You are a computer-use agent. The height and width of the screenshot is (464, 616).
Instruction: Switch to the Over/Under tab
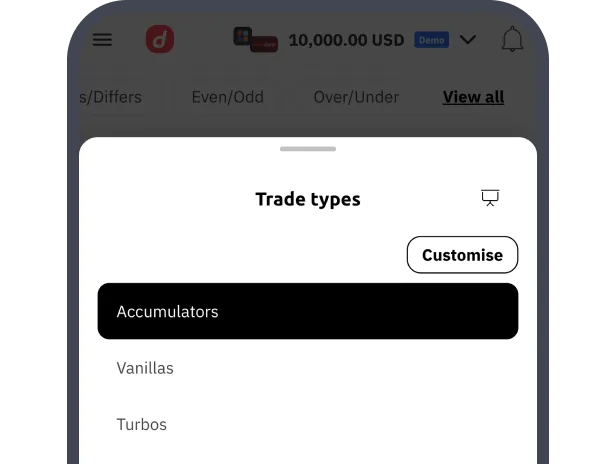click(356, 97)
